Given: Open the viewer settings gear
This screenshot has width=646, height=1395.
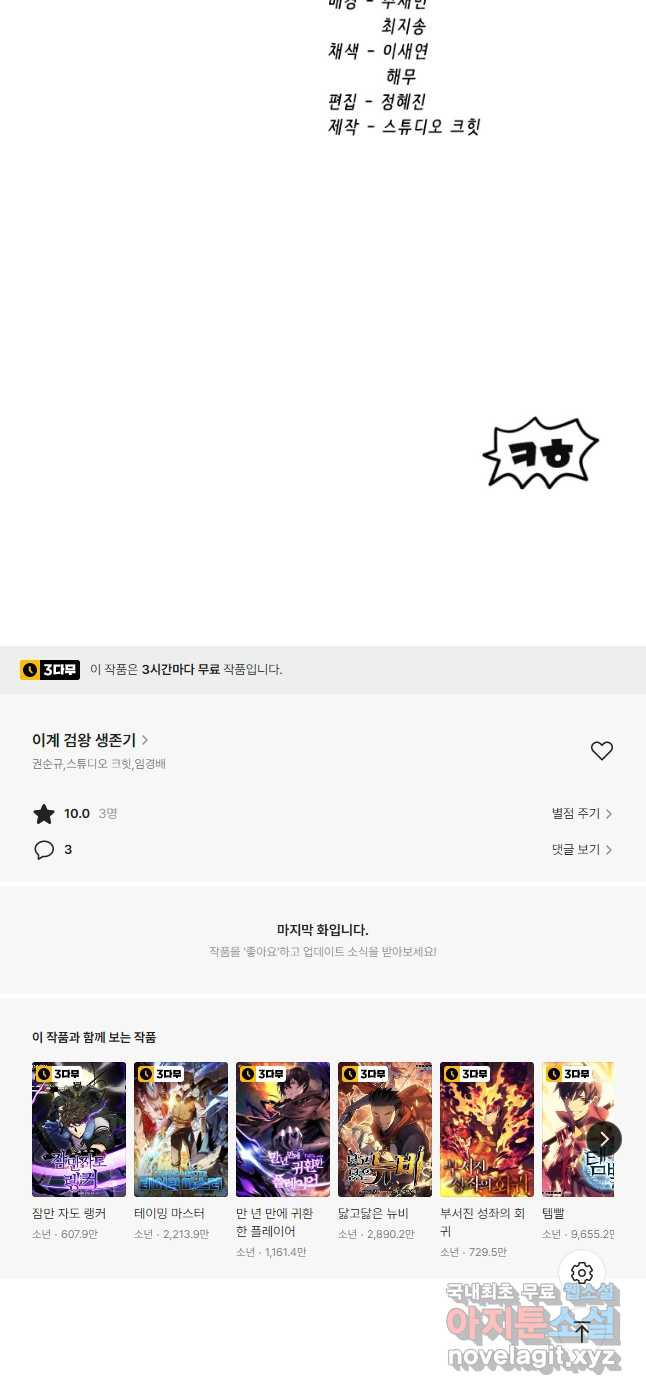Looking at the screenshot, I should coord(582,1273).
